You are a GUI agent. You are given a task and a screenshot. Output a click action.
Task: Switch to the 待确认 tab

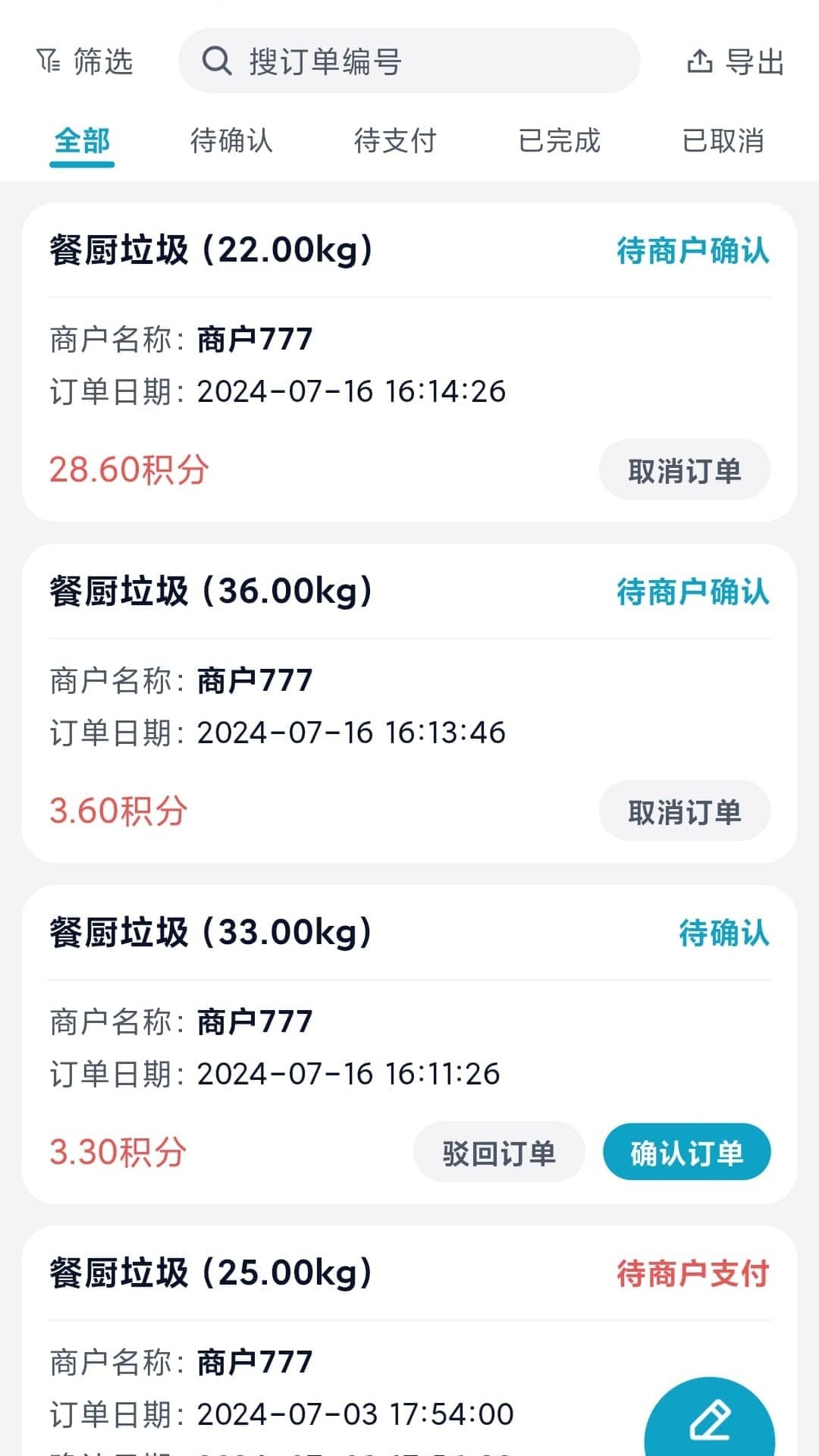pos(231,141)
